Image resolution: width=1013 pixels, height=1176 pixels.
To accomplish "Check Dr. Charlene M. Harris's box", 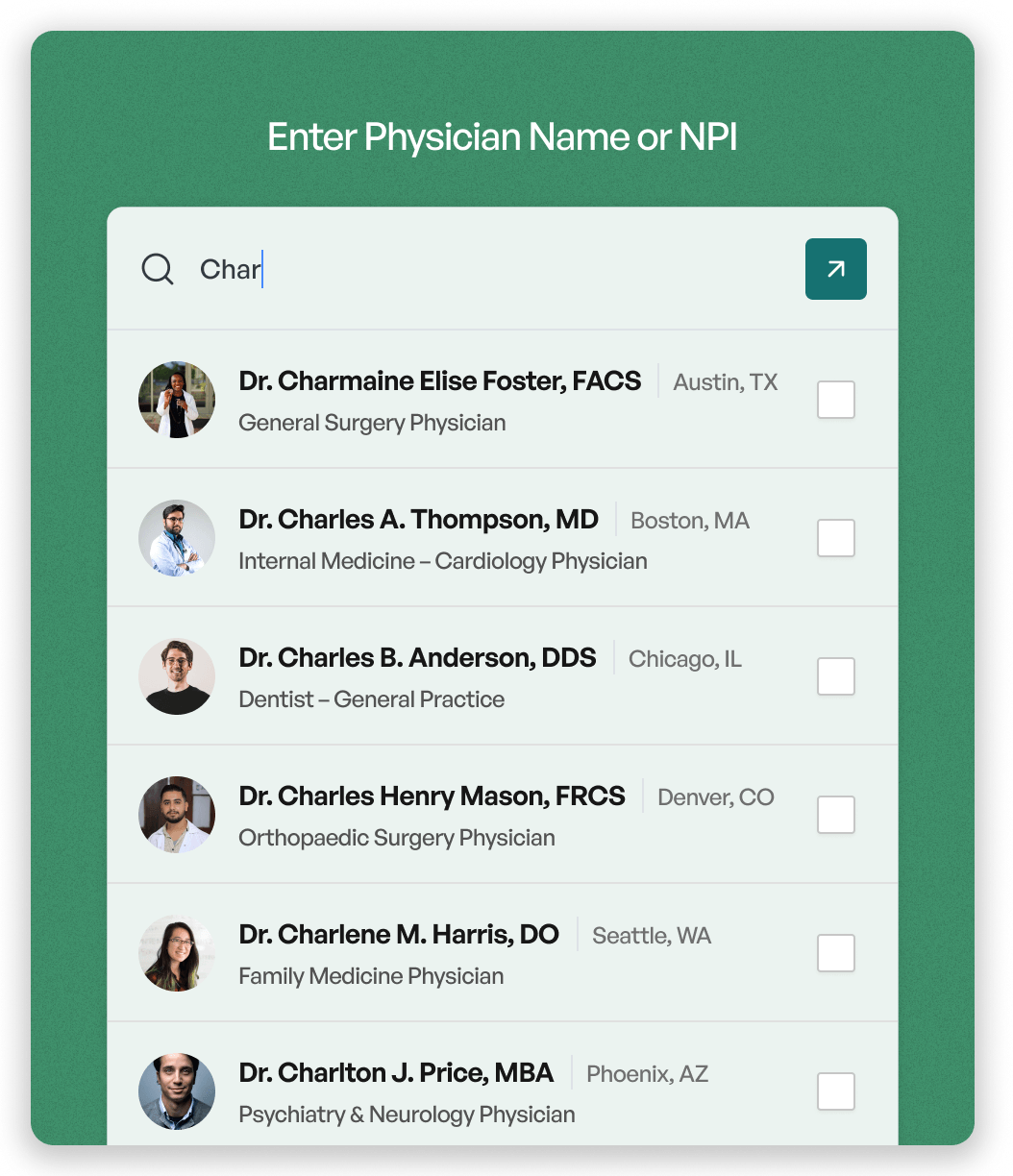I will coord(835,953).
